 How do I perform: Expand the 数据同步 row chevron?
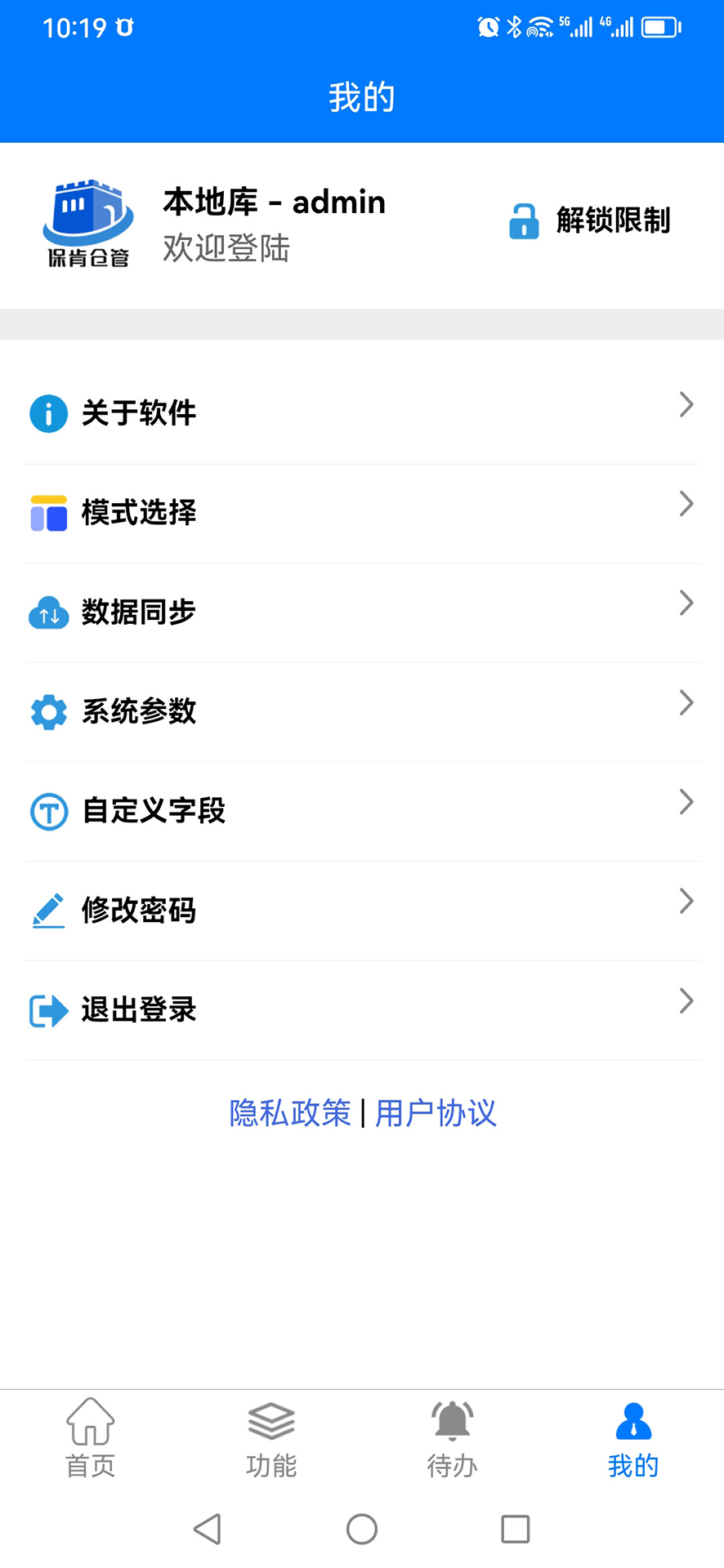(x=686, y=603)
